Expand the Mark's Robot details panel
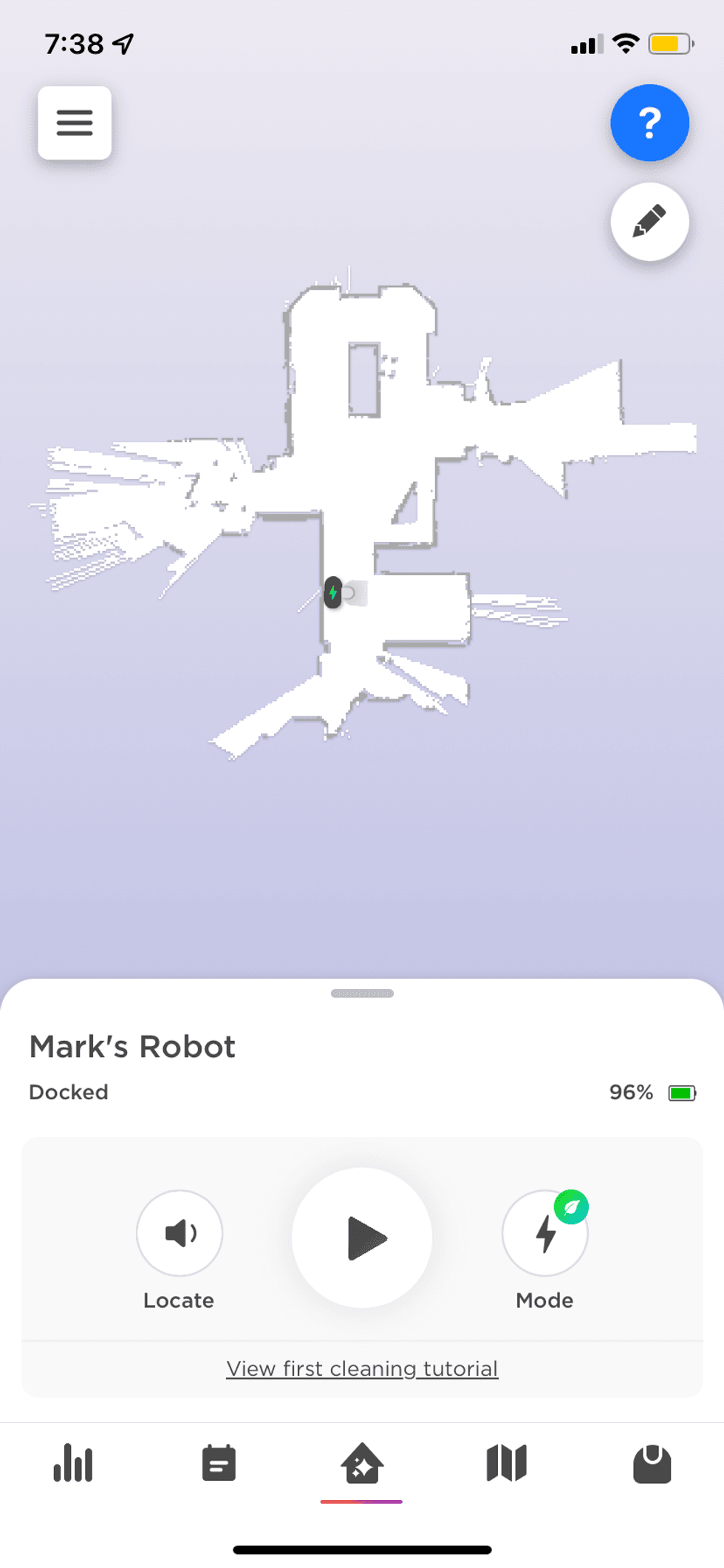Viewport: 724px width, 1568px height. pos(132,1045)
